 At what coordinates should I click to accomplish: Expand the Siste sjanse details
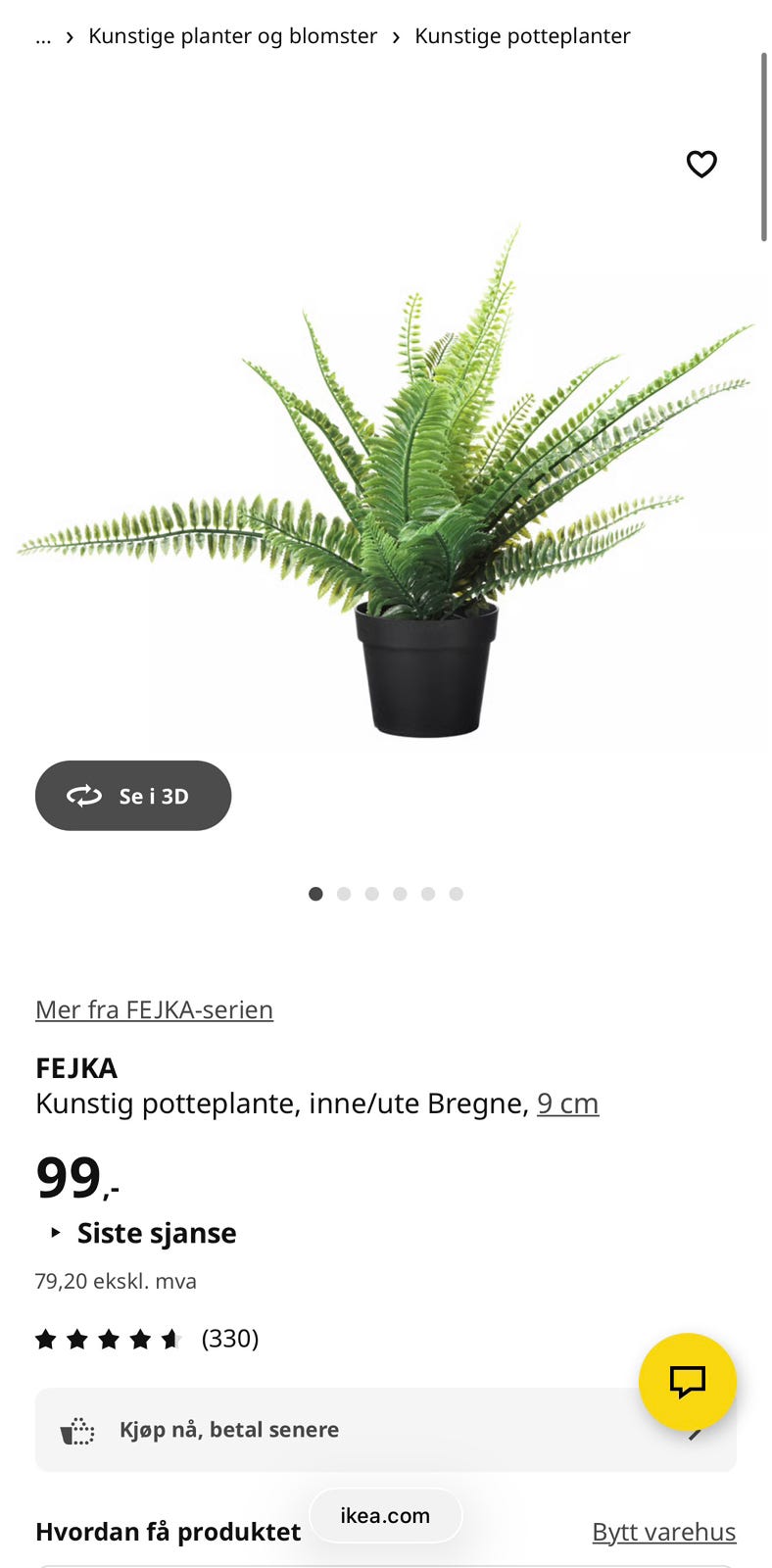[x=145, y=1233]
